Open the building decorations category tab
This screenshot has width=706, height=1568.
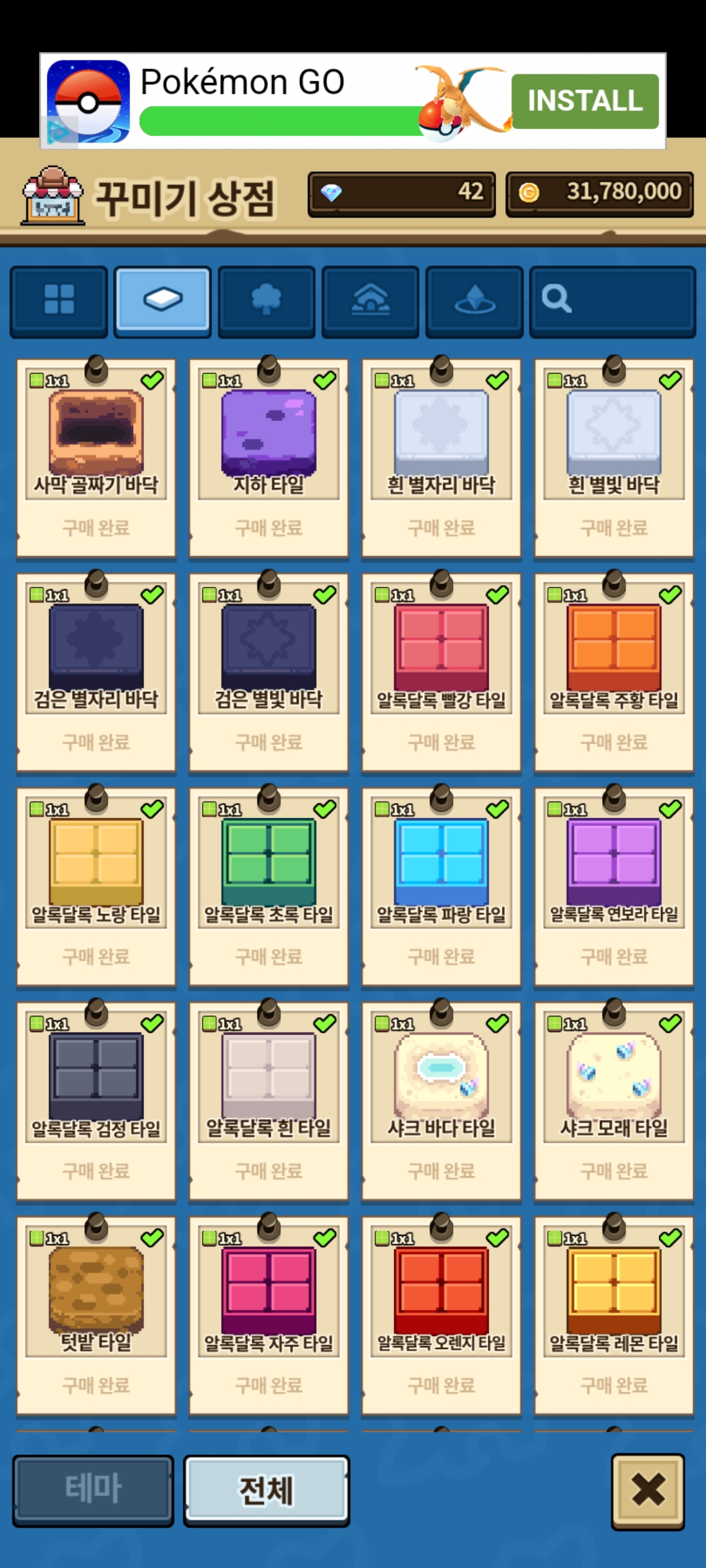coord(371,301)
